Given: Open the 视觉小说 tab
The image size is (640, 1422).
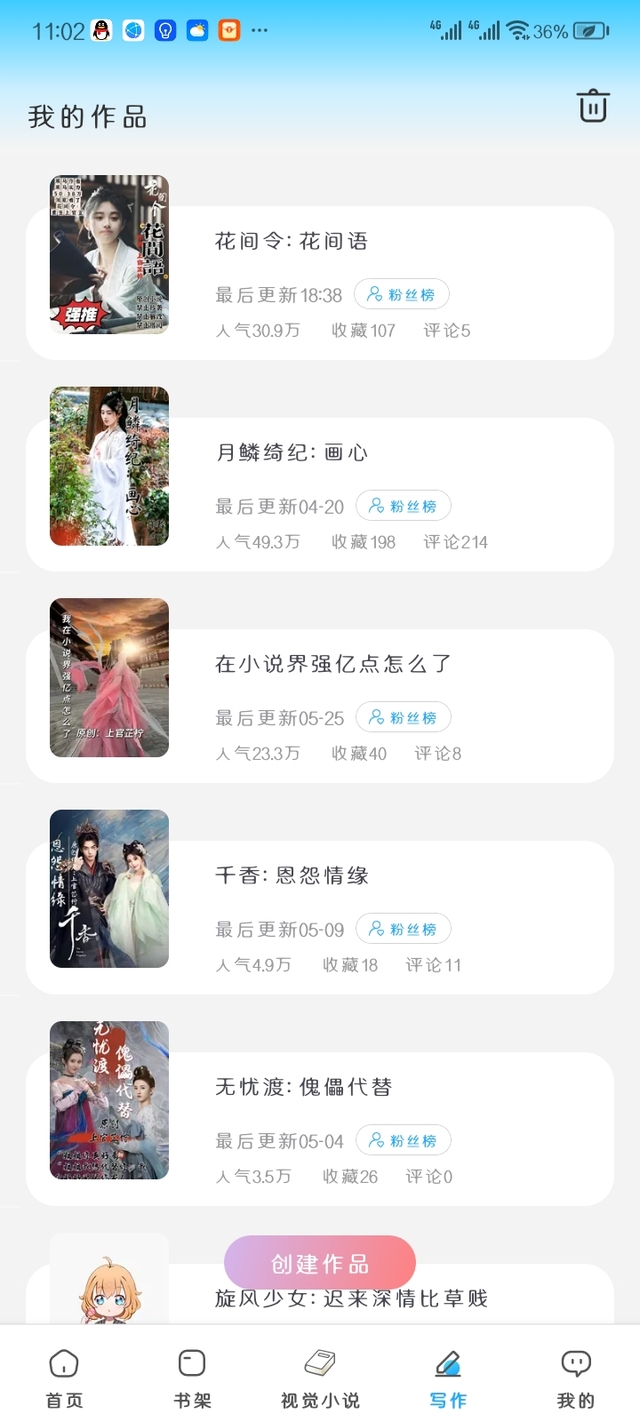Looking at the screenshot, I should pos(320,1378).
